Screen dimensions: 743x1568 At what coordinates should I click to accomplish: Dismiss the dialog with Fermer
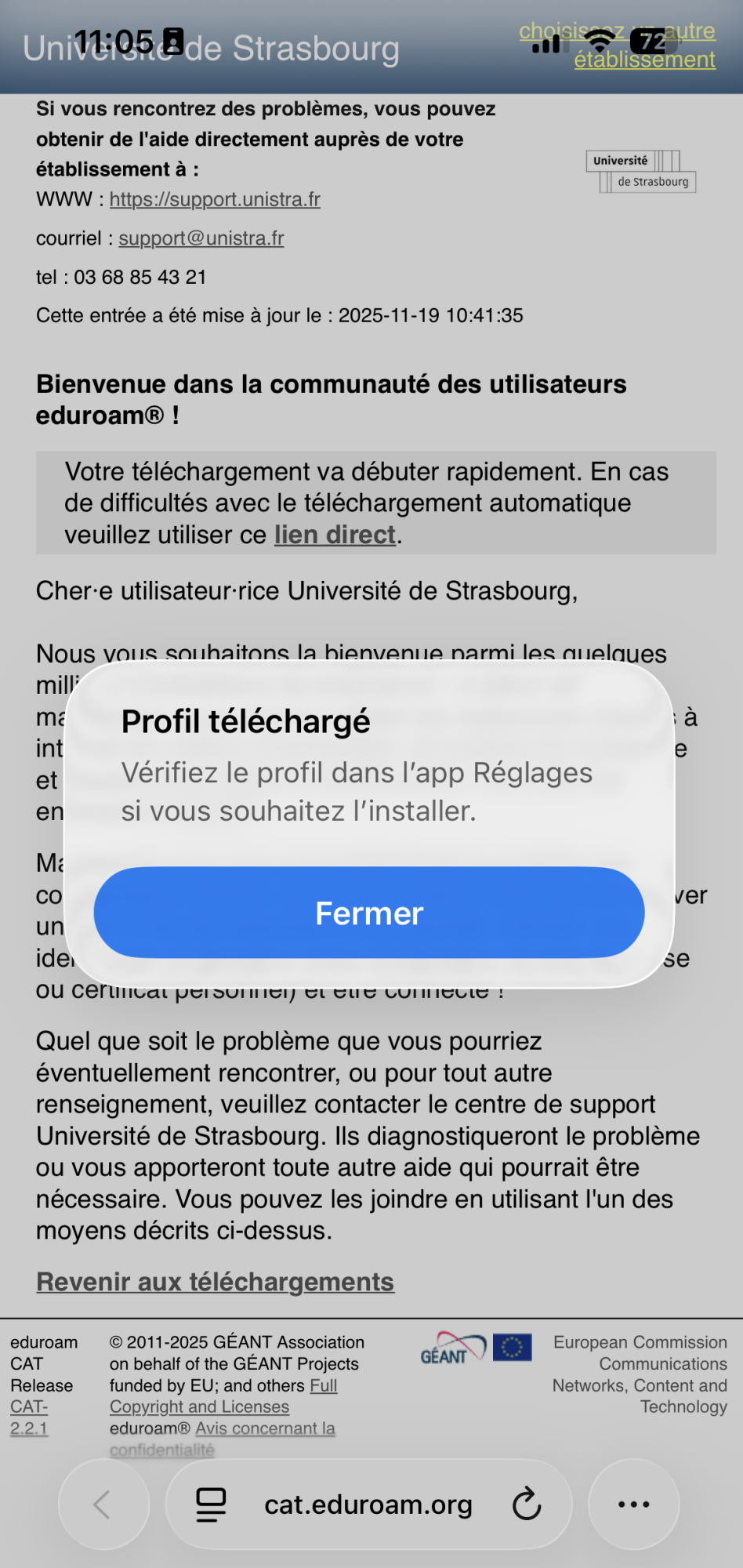[x=369, y=913]
